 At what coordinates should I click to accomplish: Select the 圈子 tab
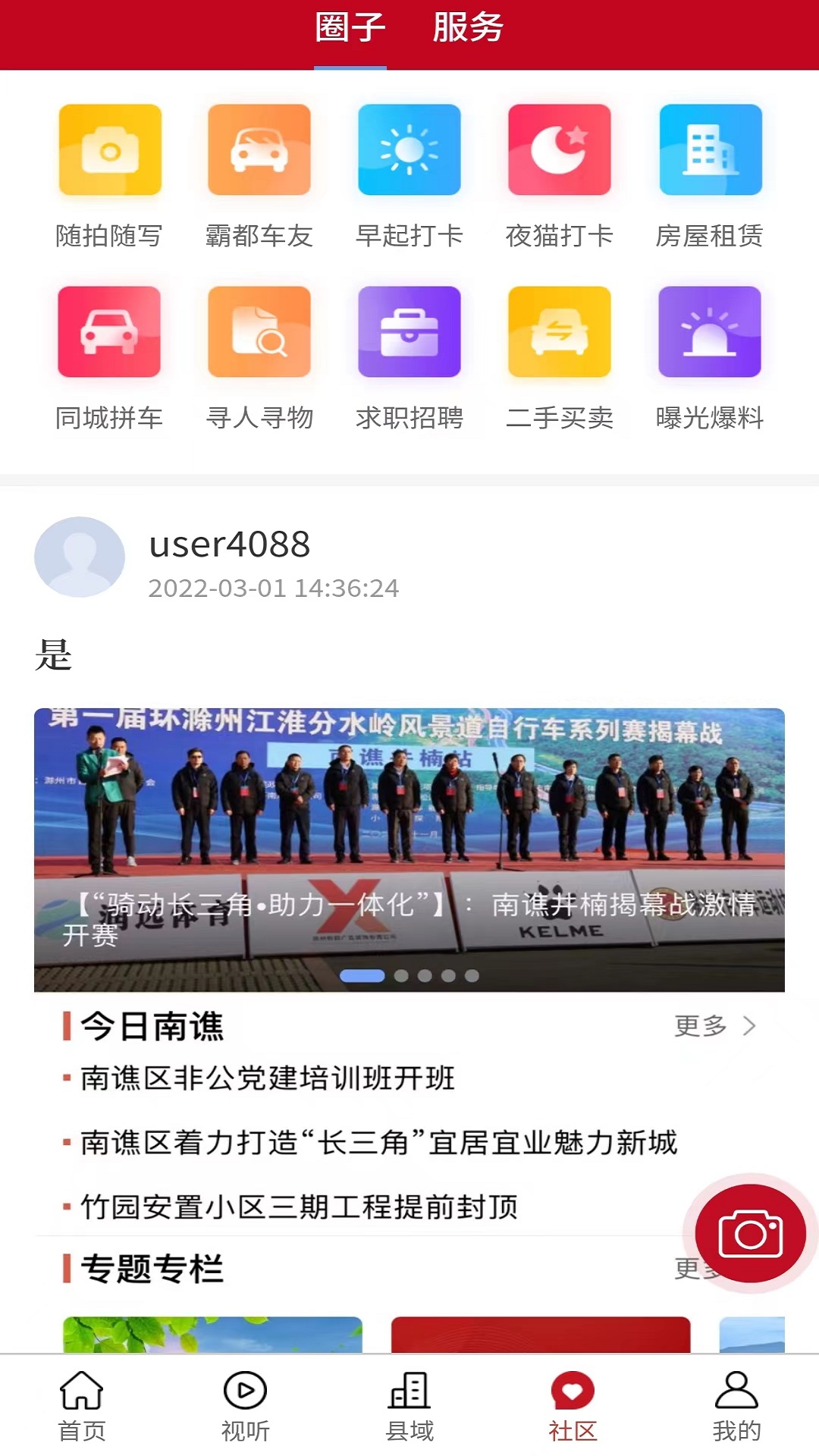[x=351, y=28]
